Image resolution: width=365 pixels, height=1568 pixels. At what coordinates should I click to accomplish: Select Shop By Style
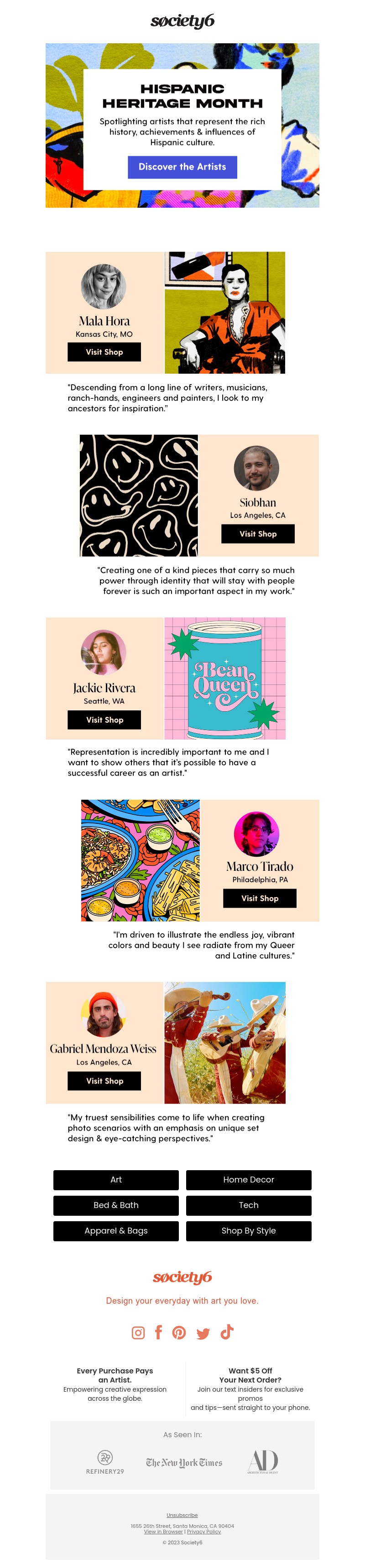(x=248, y=1230)
